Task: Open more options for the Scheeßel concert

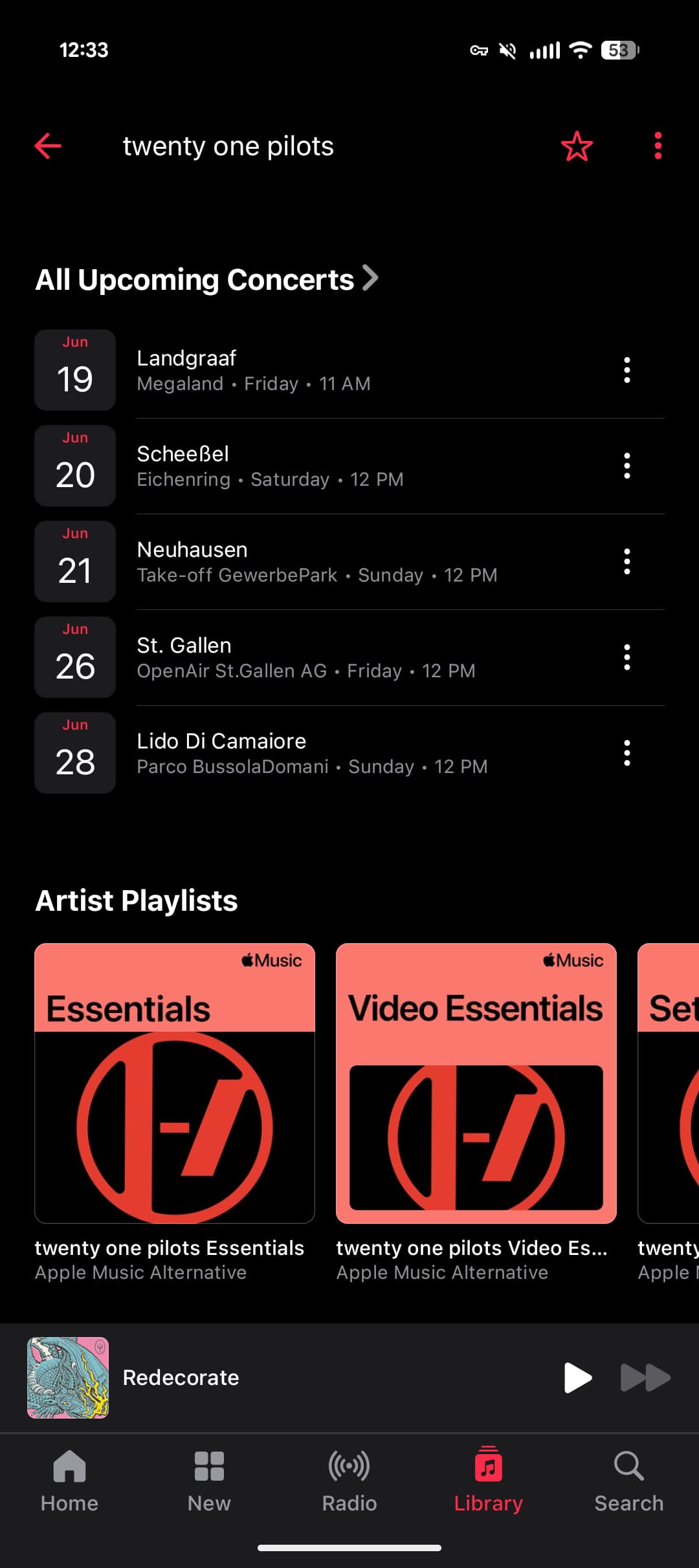Action: click(627, 466)
